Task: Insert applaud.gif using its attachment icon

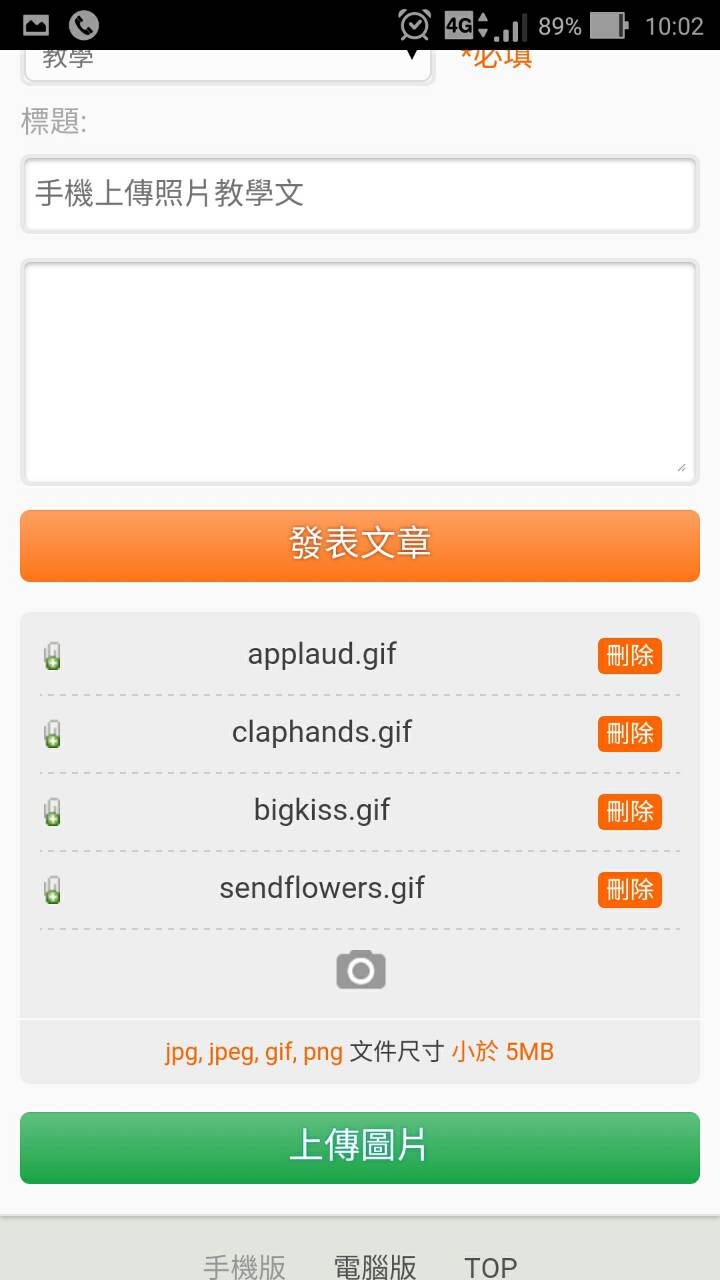Action: (53, 657)
